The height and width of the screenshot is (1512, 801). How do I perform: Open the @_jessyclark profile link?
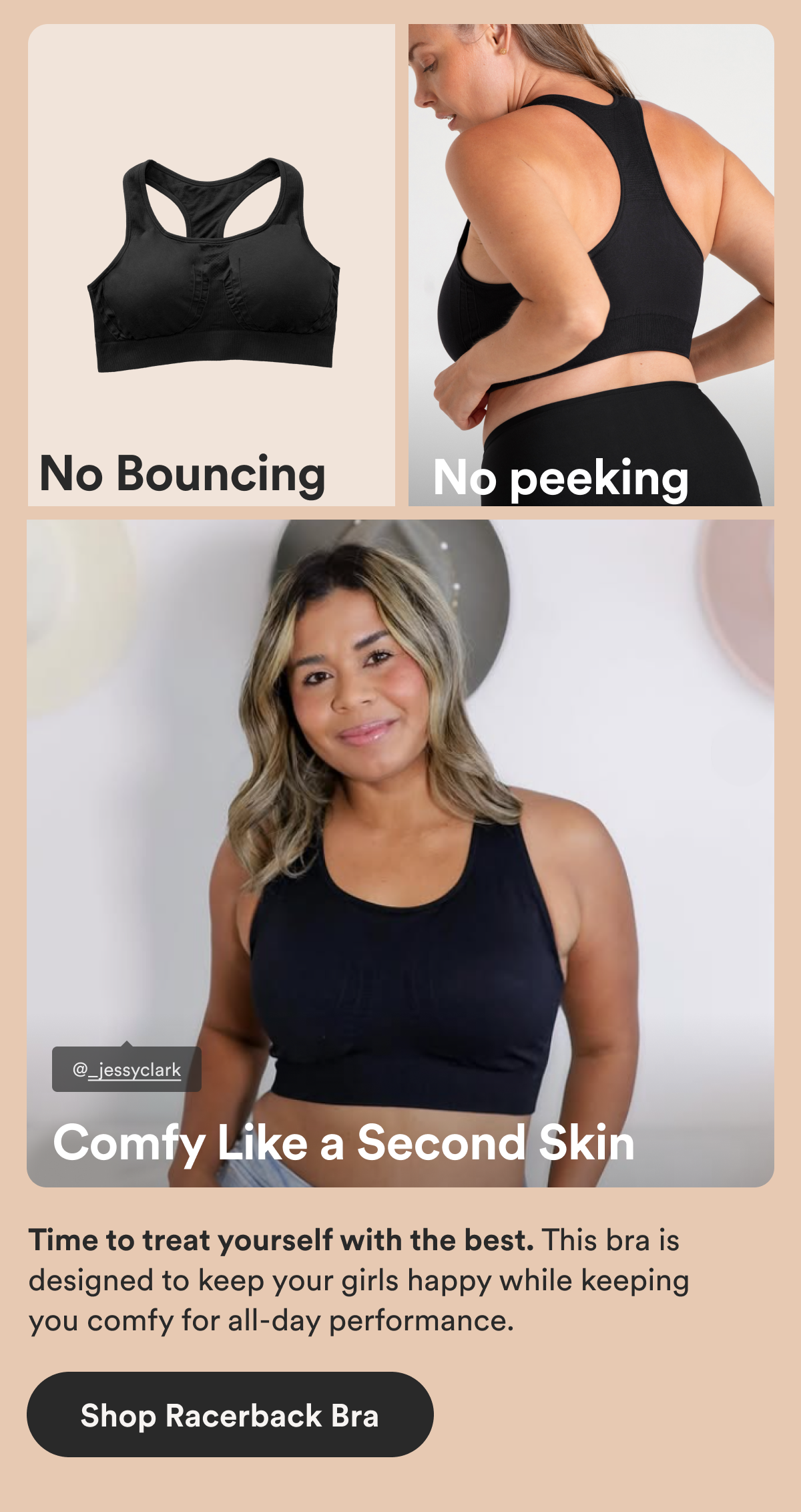[127, 1070]
